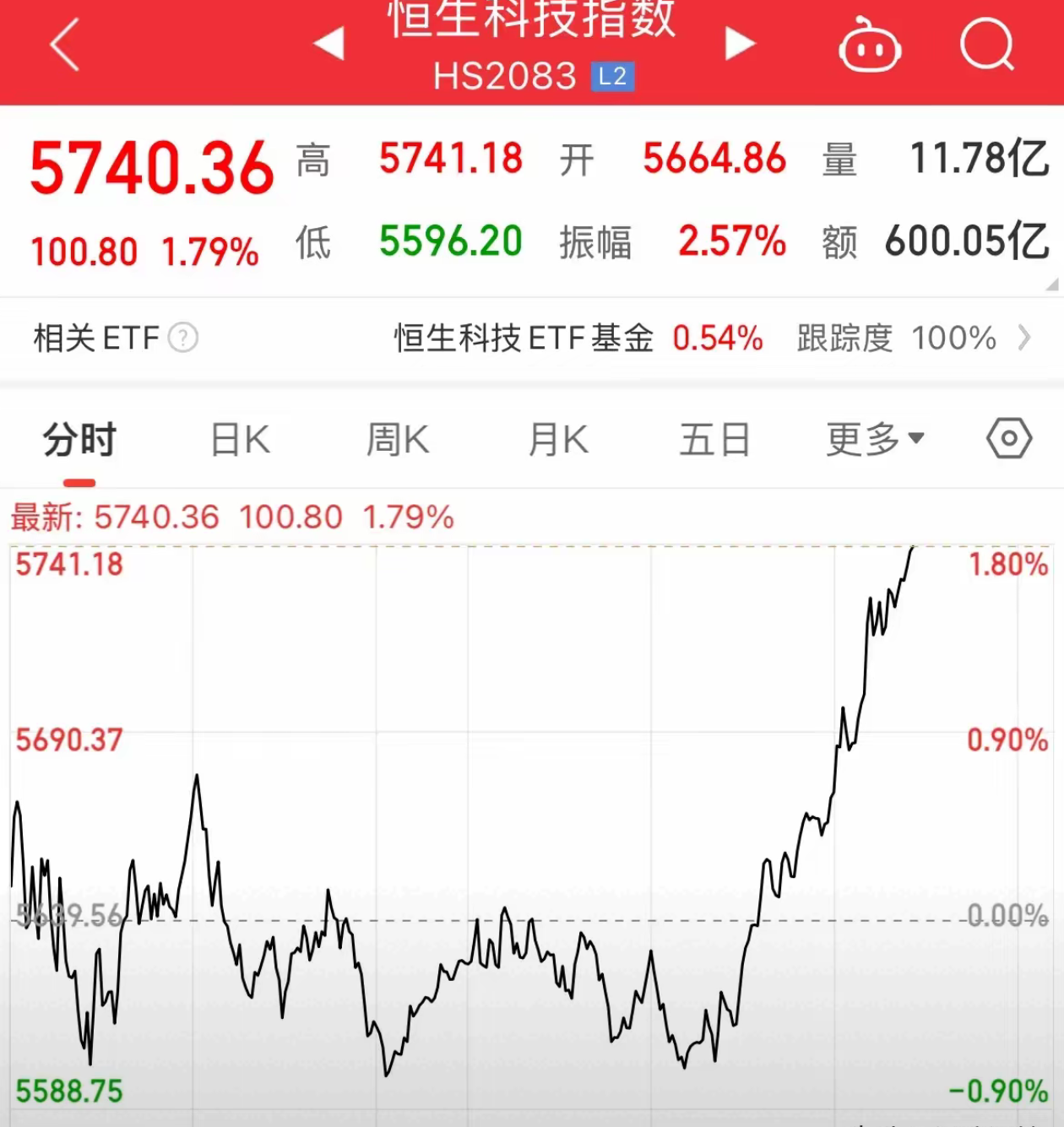Image resolution: width=1064 pixels, height=1127 pixels.
Task: Switch to the 月K chart tab
Action: tap(557, 440)
